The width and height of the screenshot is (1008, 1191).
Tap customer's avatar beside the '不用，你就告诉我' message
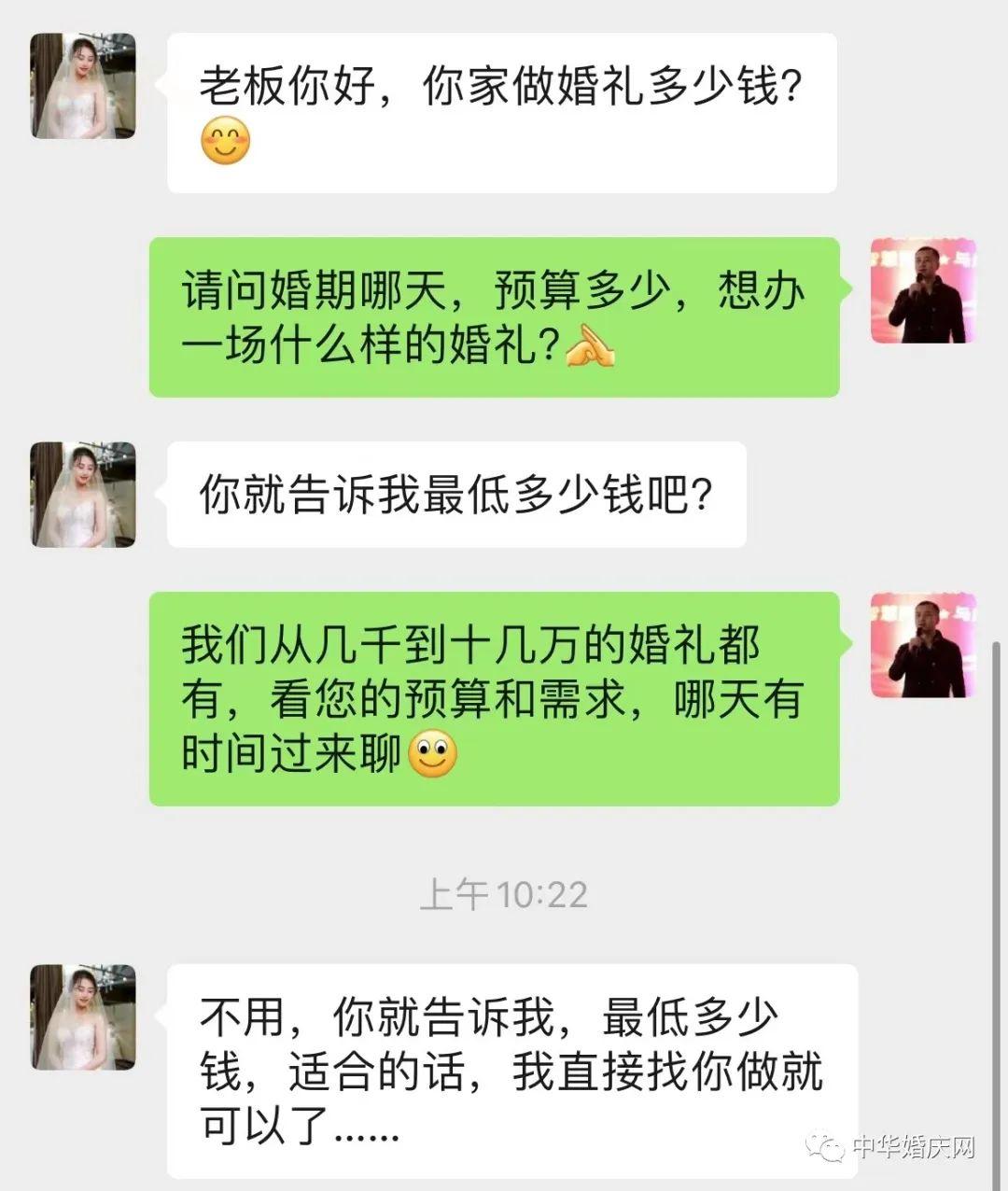click(x=83, y=1016)
